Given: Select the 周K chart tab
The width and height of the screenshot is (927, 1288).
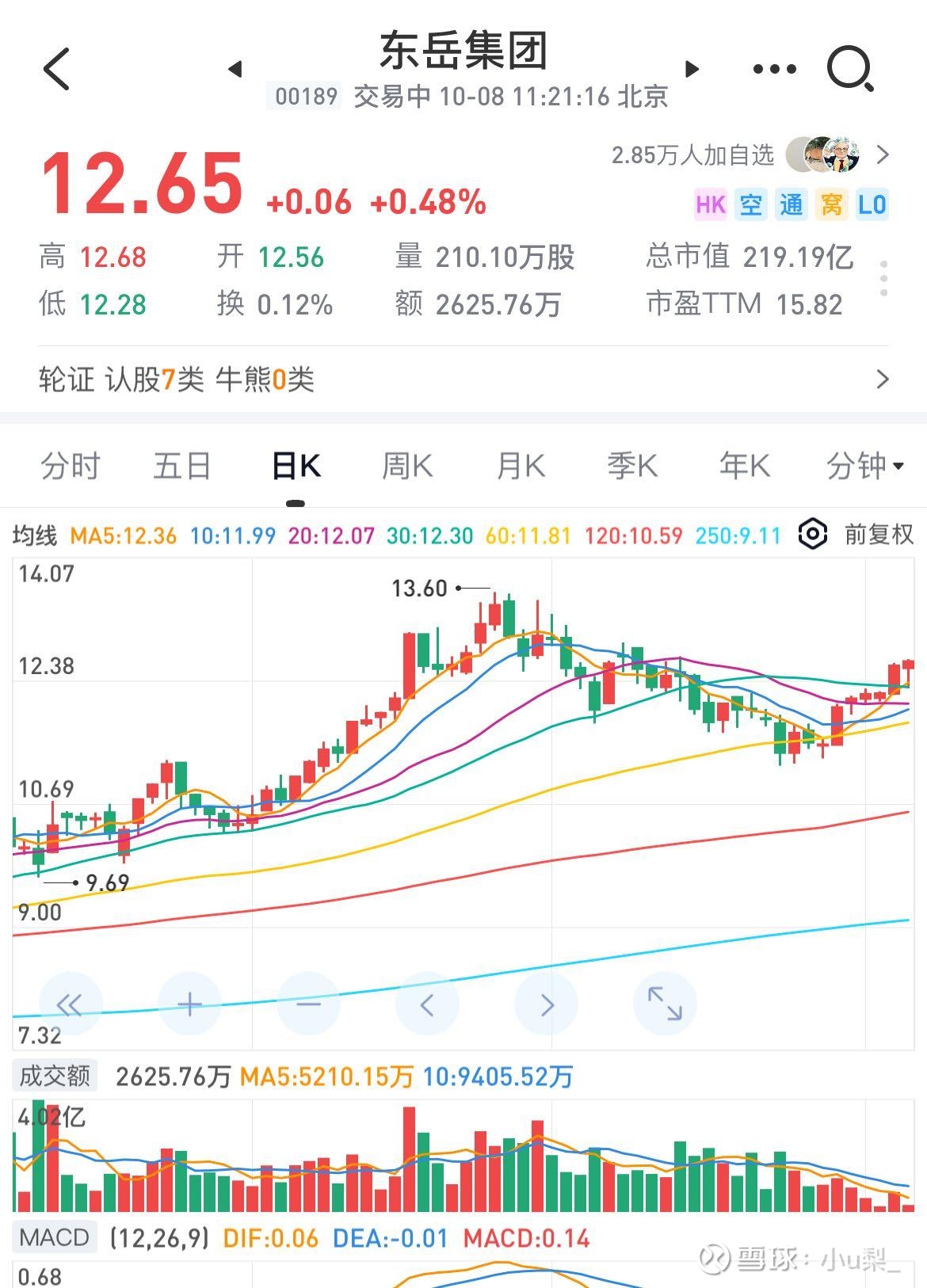Looking at the screenshot, I should pyautogui.click(x=406, y=466).
